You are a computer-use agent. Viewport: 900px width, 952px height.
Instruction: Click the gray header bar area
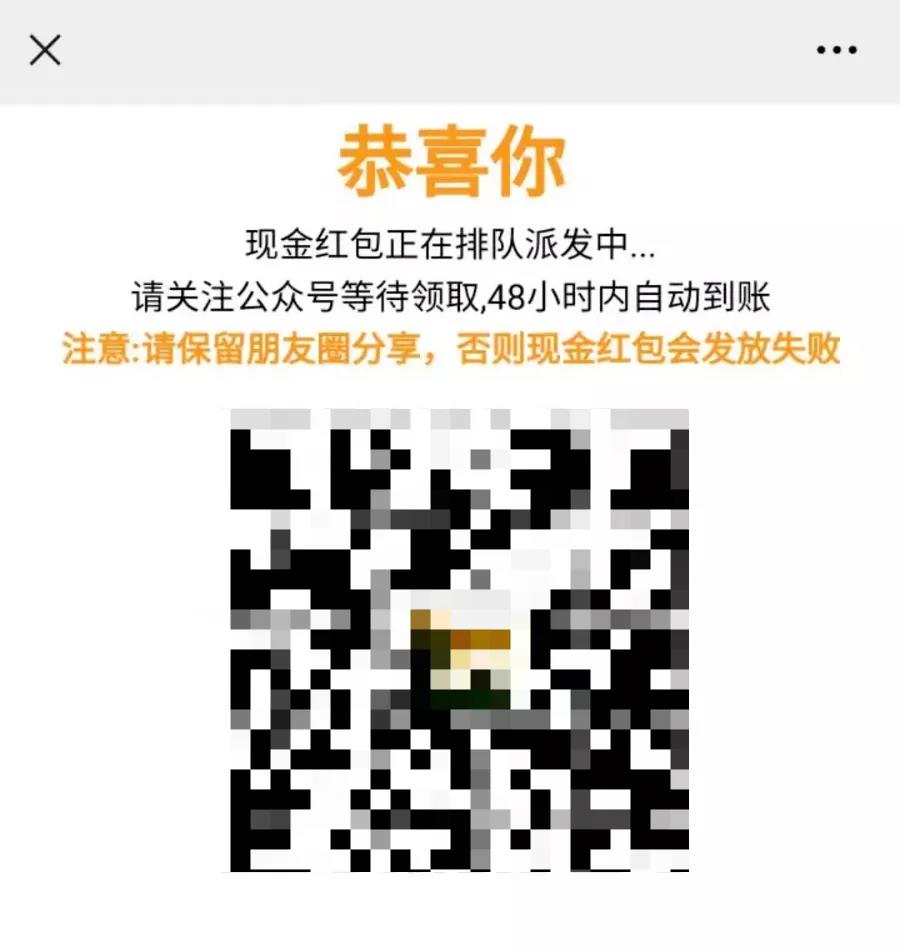click(450, 48)
